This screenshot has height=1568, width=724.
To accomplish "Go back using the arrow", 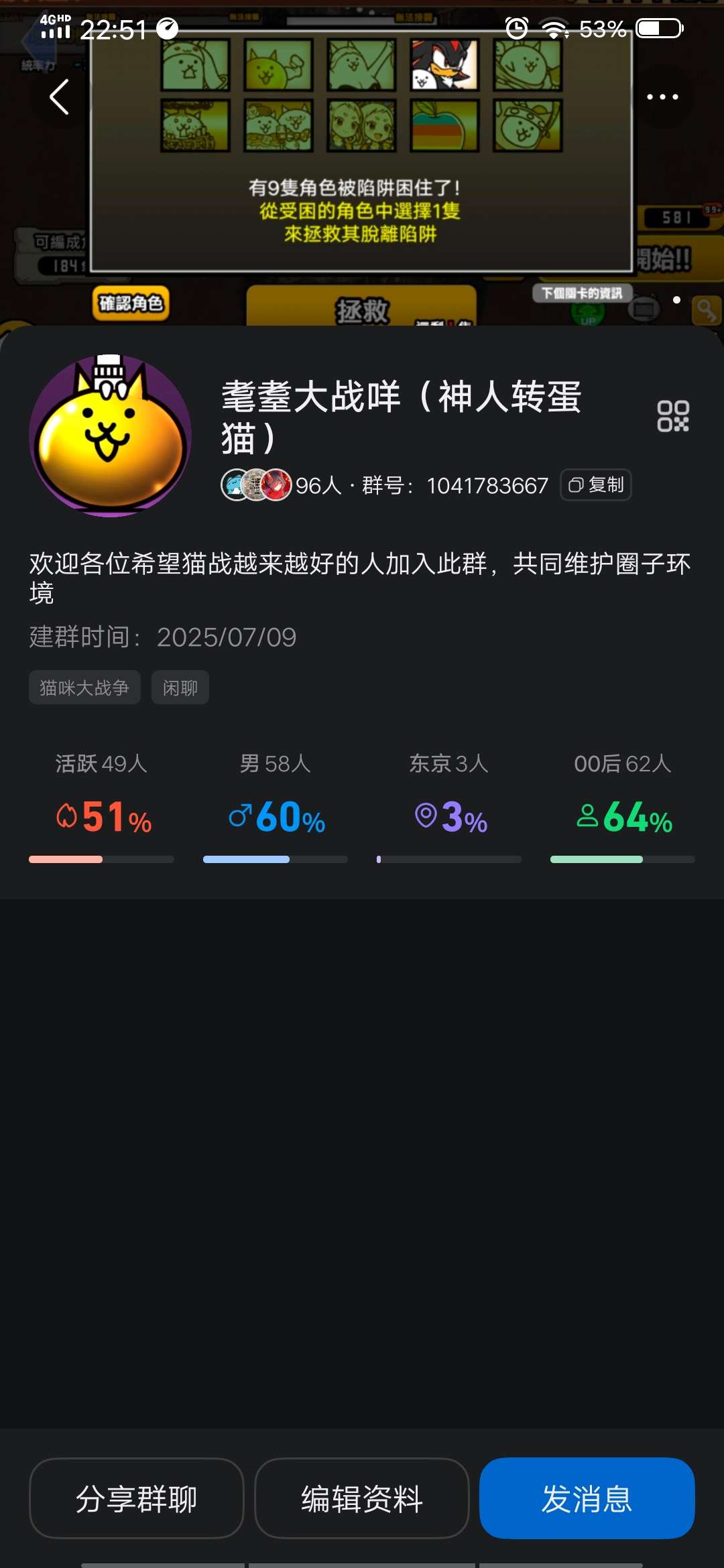I will (x=59, y=97).
